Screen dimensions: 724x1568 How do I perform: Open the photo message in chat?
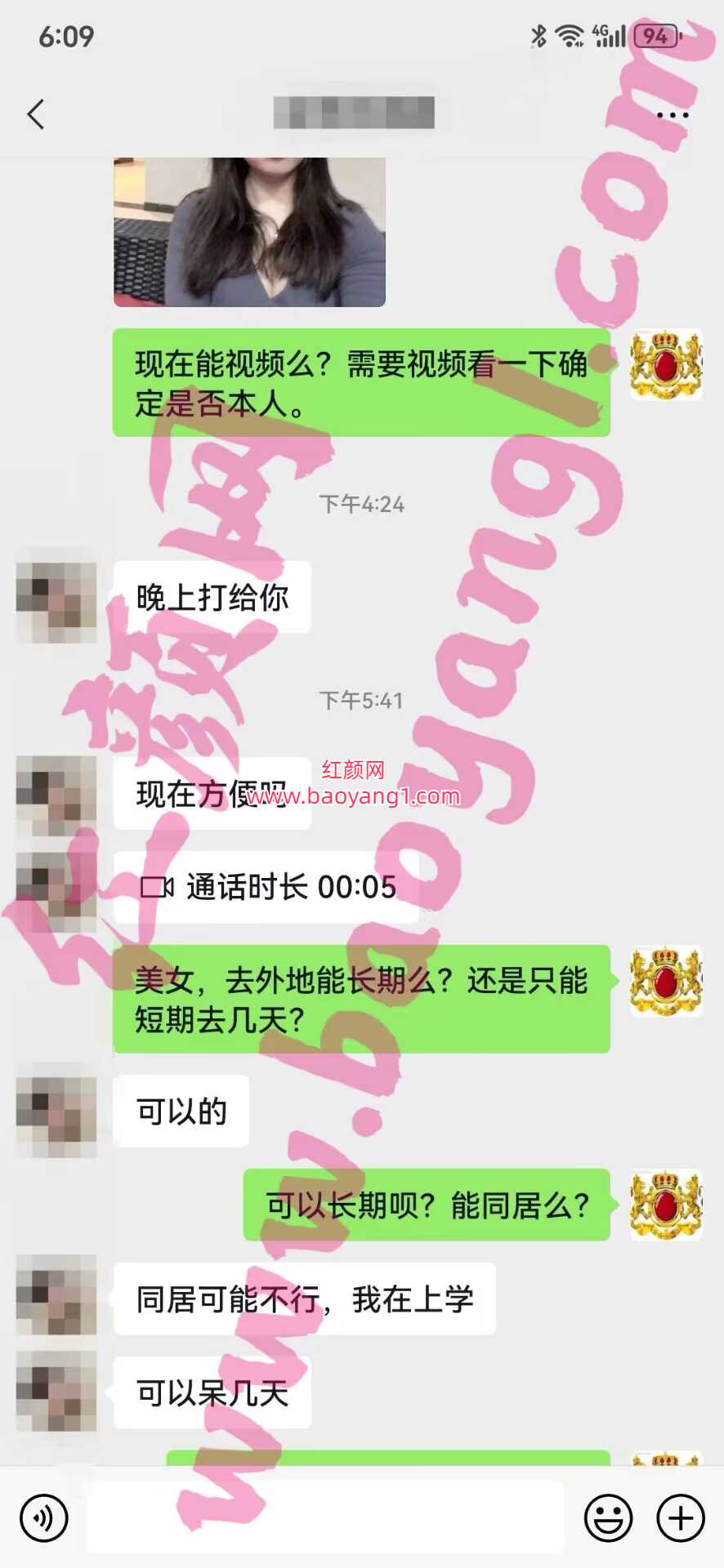pyautogui.click(x=249, y=232)
